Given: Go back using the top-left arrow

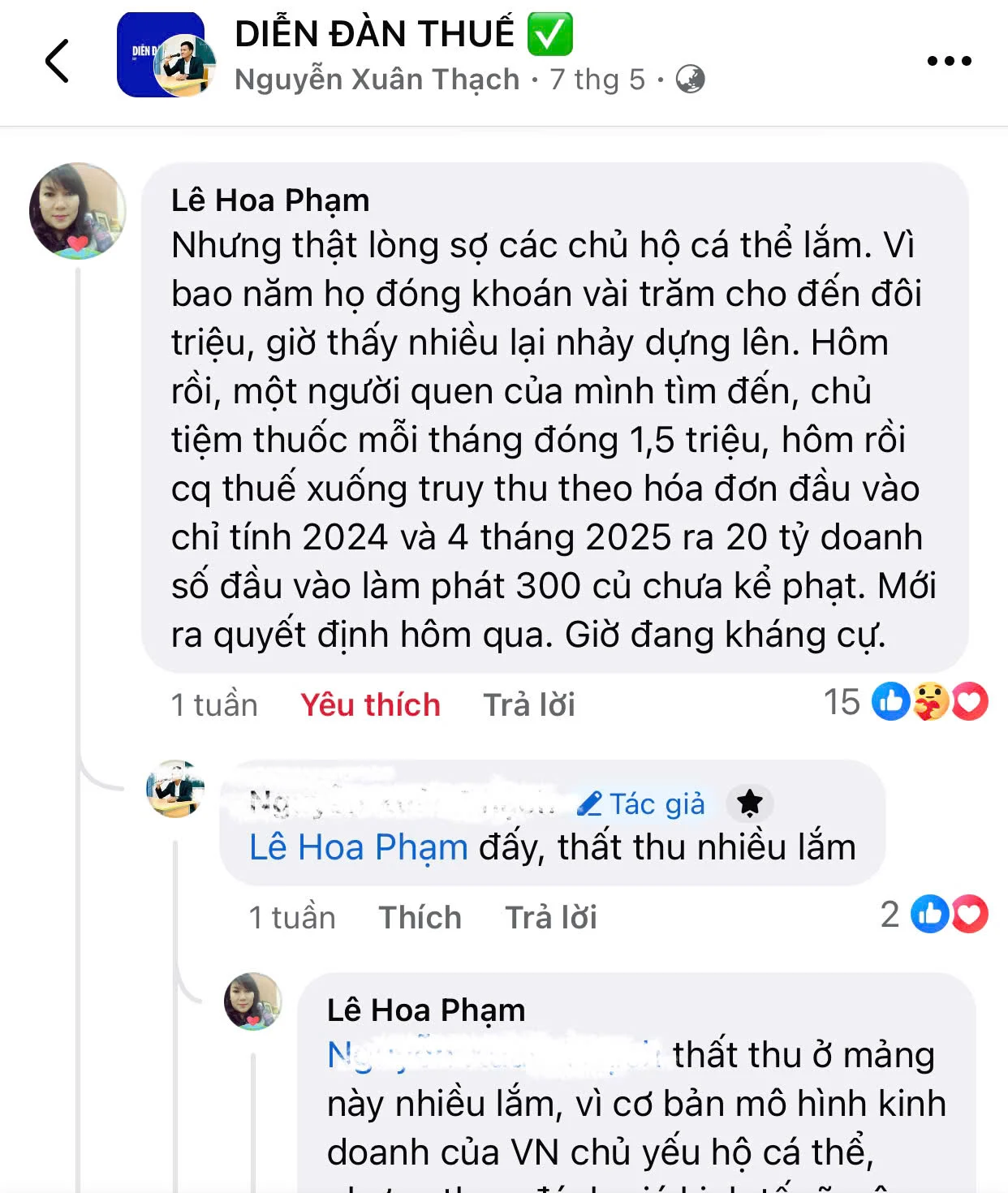Looking at the screenshot, I should coord(57,61).
